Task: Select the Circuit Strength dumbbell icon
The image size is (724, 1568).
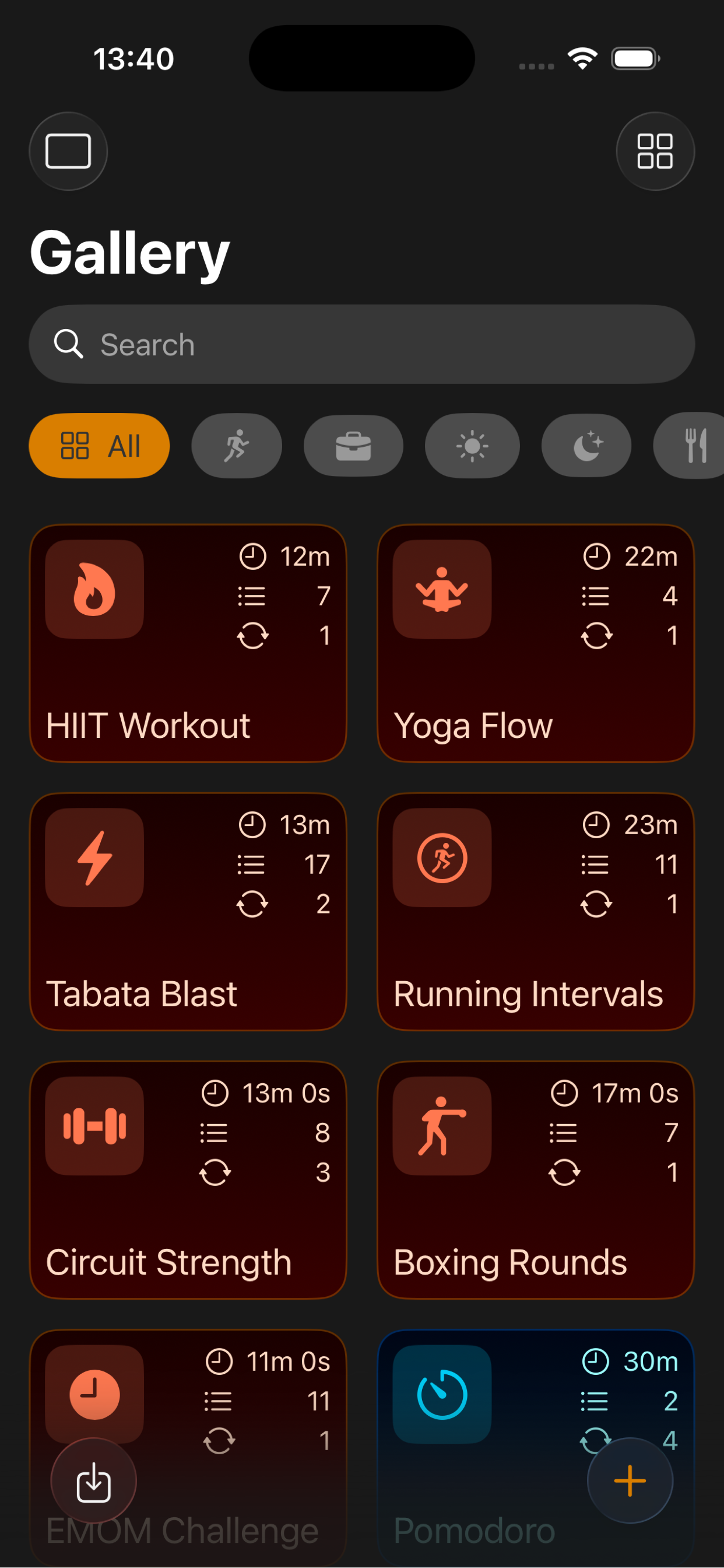Action: coord(94,1125)
